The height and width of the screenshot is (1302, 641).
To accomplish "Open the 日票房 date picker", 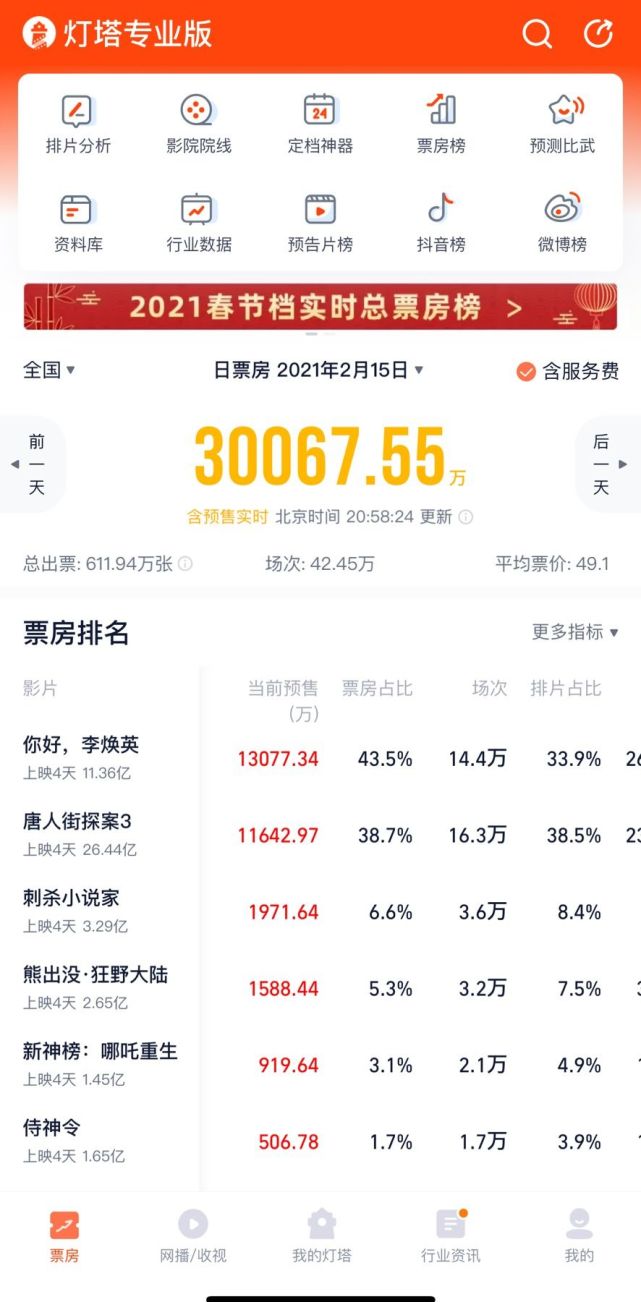I will tap(320, 370).
